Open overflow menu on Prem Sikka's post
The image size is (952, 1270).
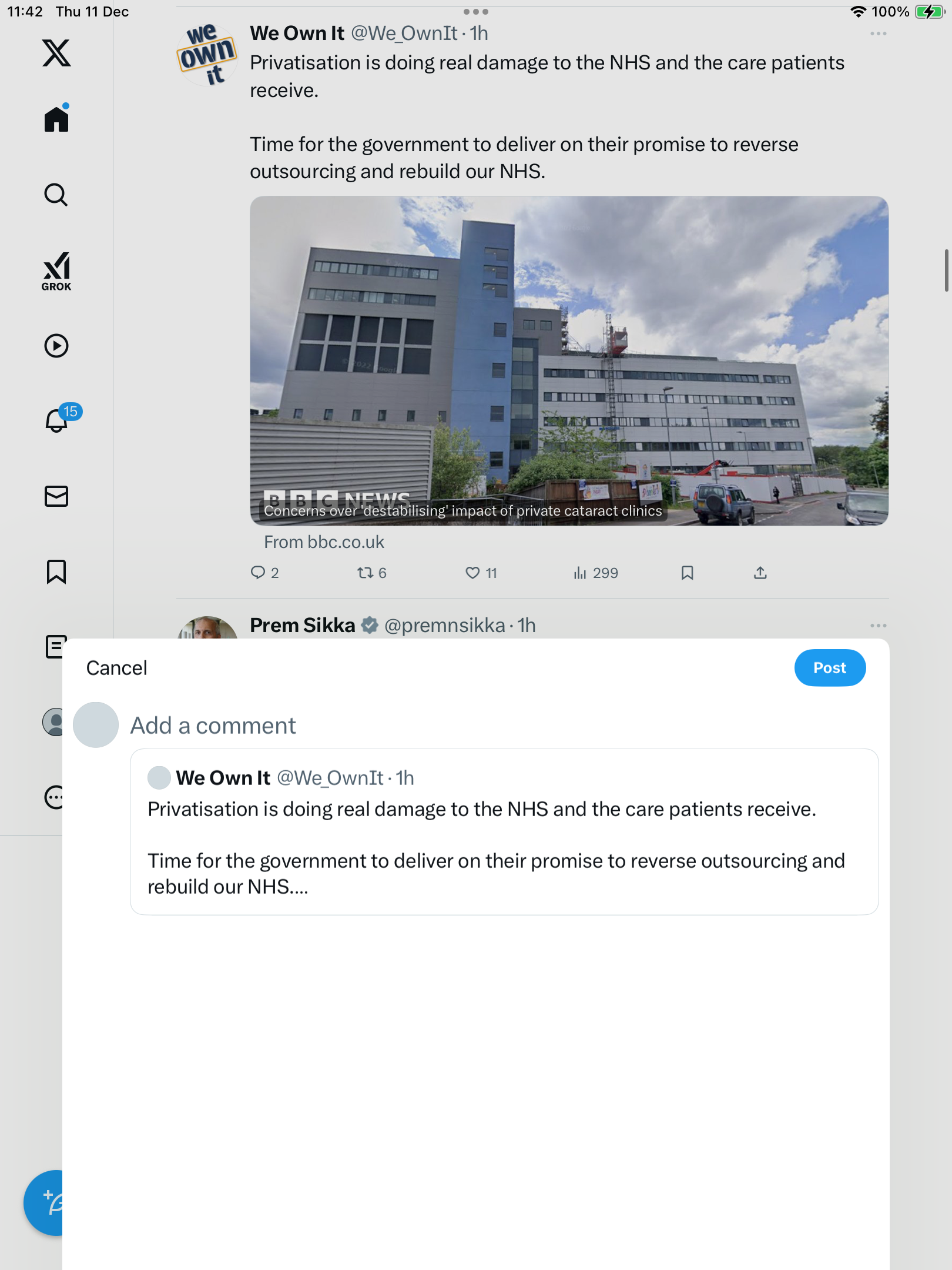coord(878,626)
